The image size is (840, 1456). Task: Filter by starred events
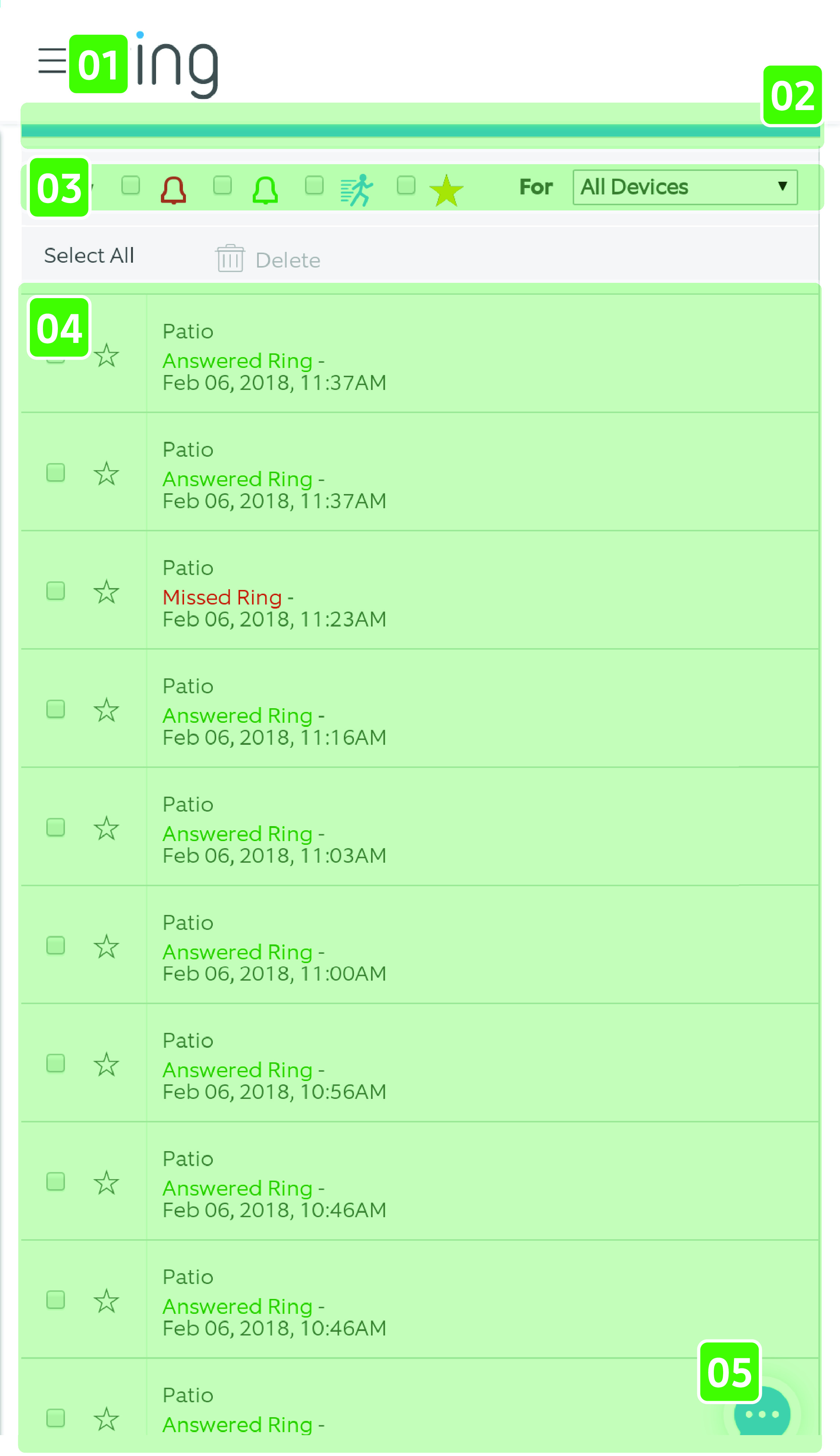[406, 186]
